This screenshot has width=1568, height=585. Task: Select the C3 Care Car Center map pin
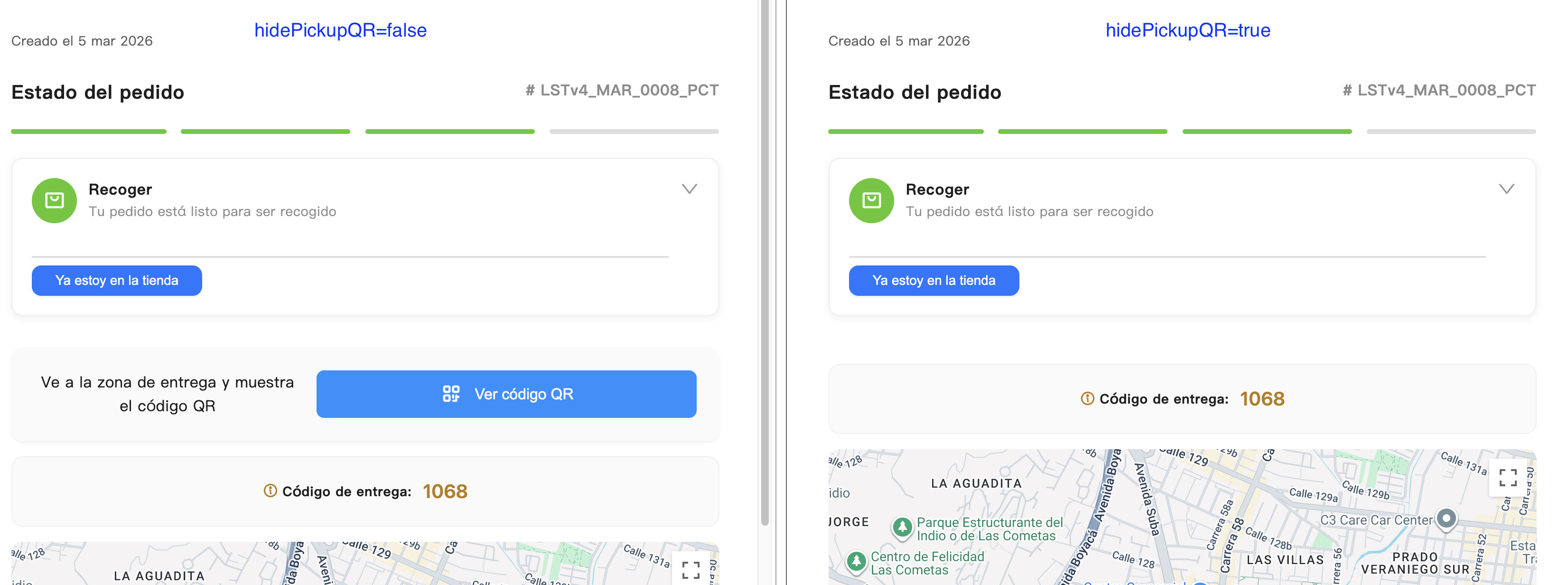[x=1446, y=519]
